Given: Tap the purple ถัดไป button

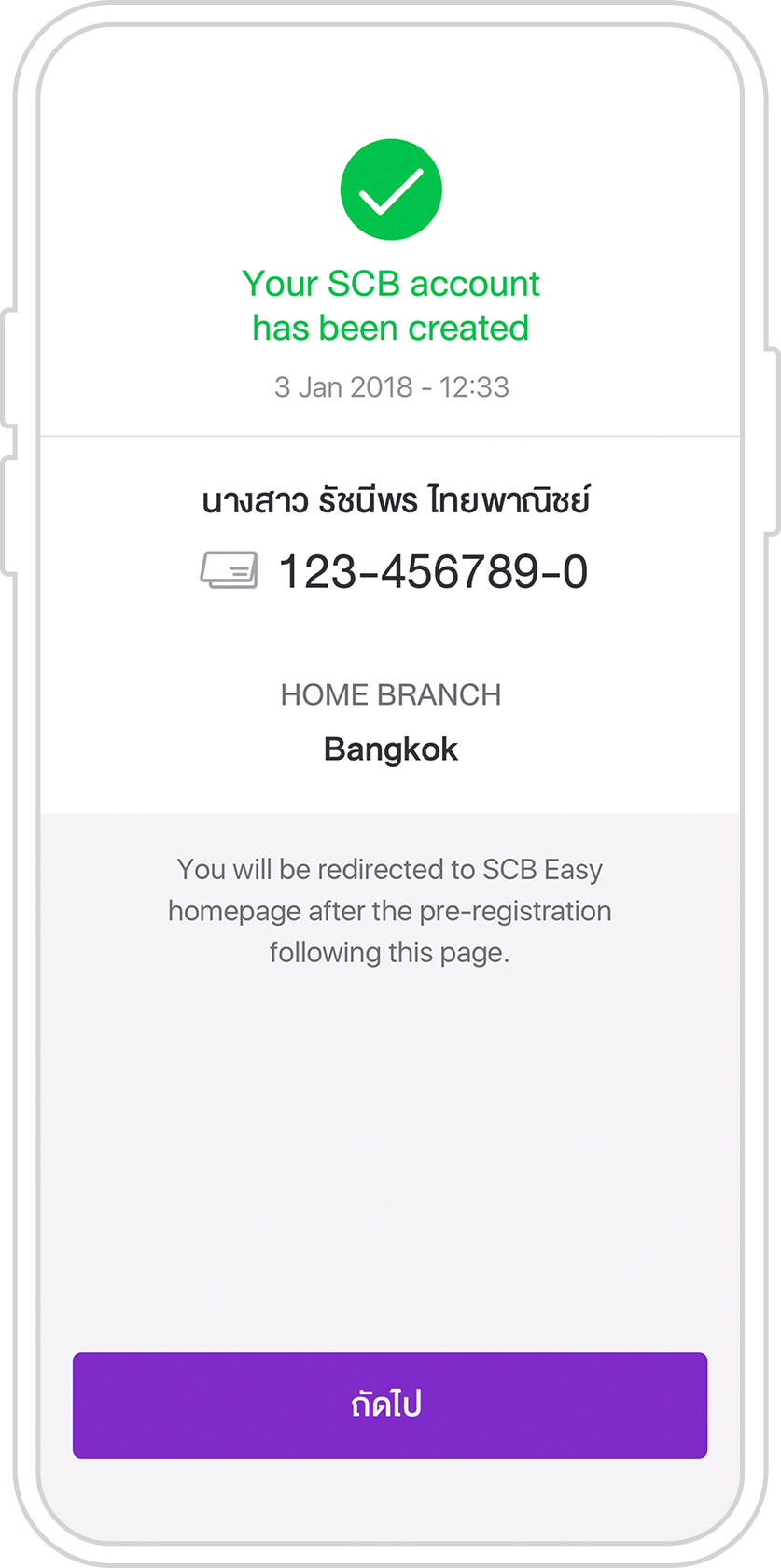Looking at the screenshot, I should click(x=390, y=1405).
